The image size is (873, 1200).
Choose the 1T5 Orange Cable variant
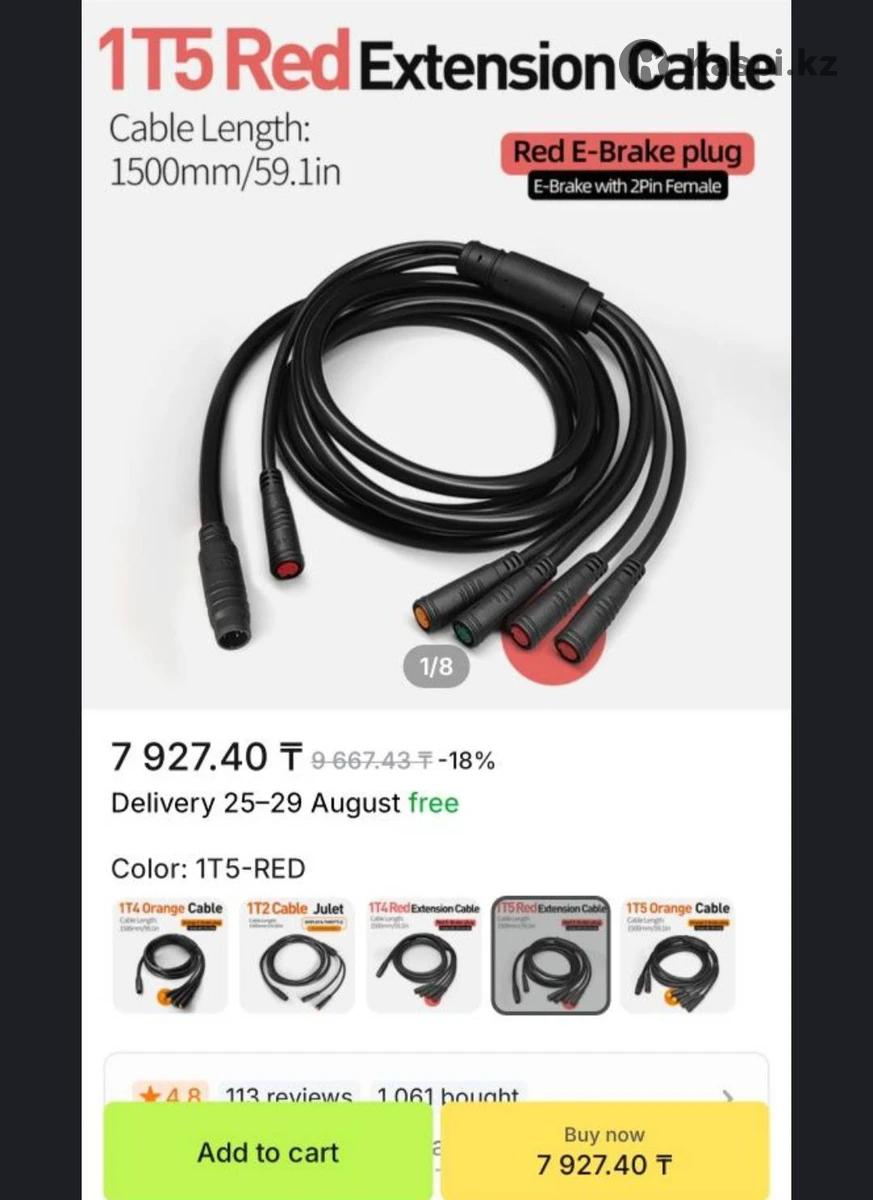(677, 955)
